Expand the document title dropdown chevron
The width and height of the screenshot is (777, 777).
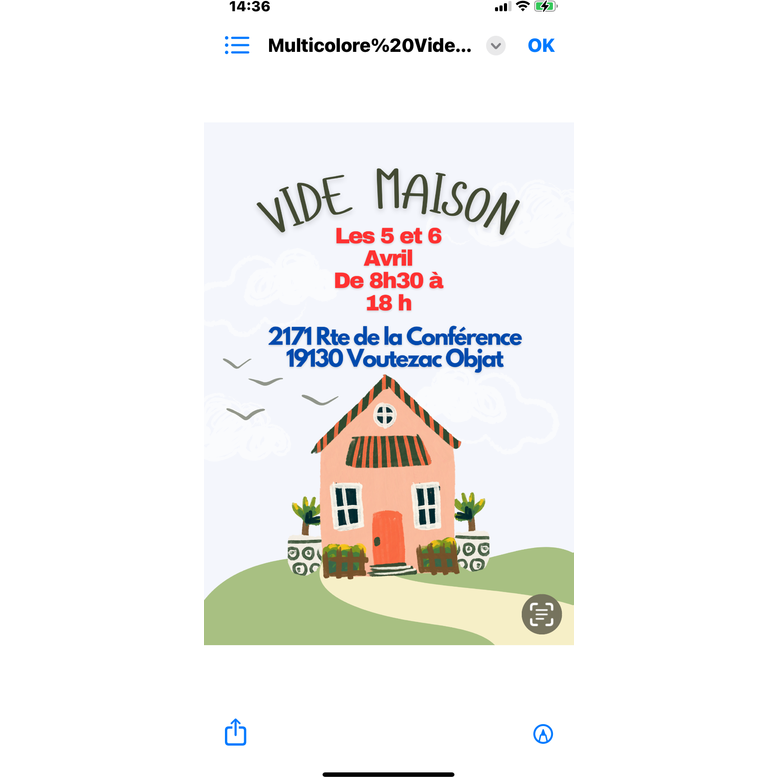click(495, 46)
